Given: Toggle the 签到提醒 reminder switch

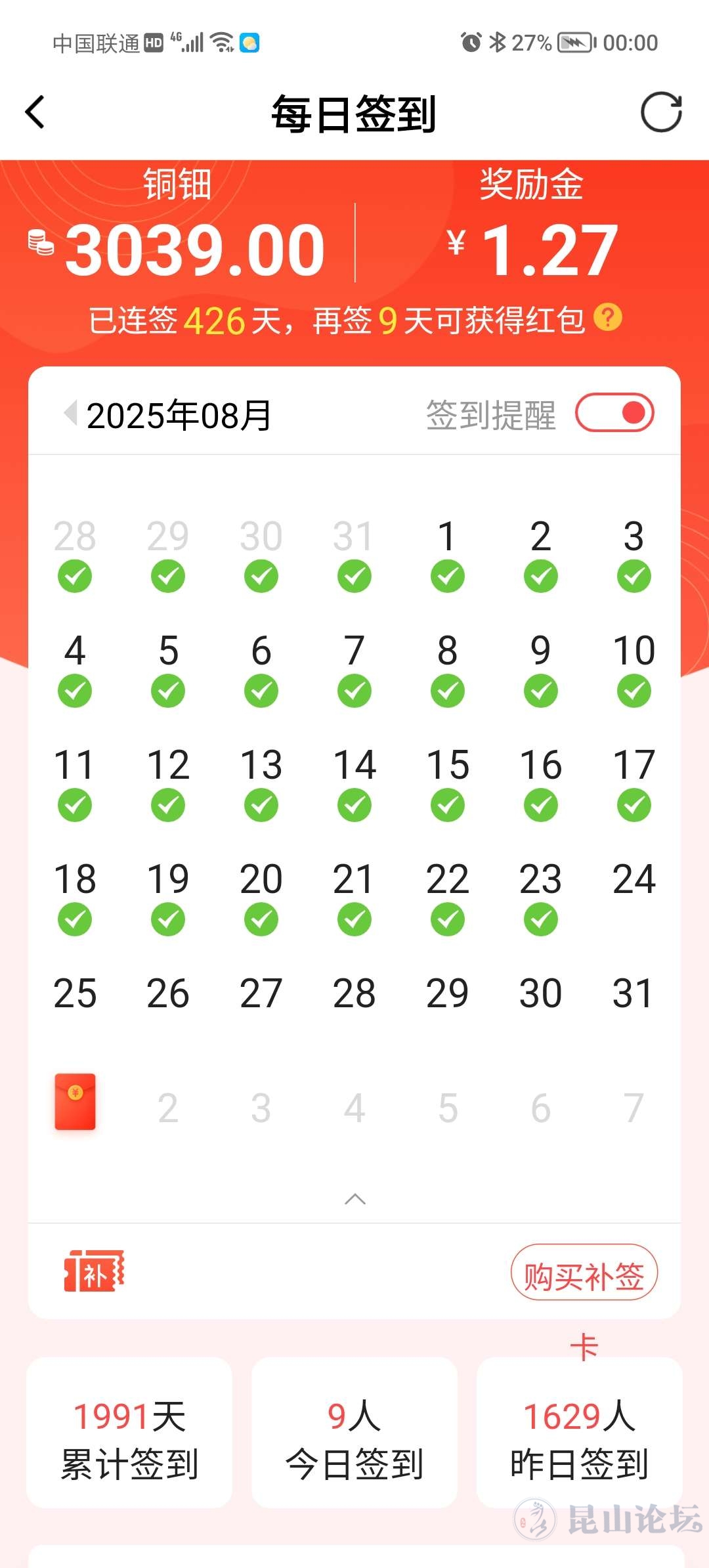Looking at the screenshot, I should point(614,413).
